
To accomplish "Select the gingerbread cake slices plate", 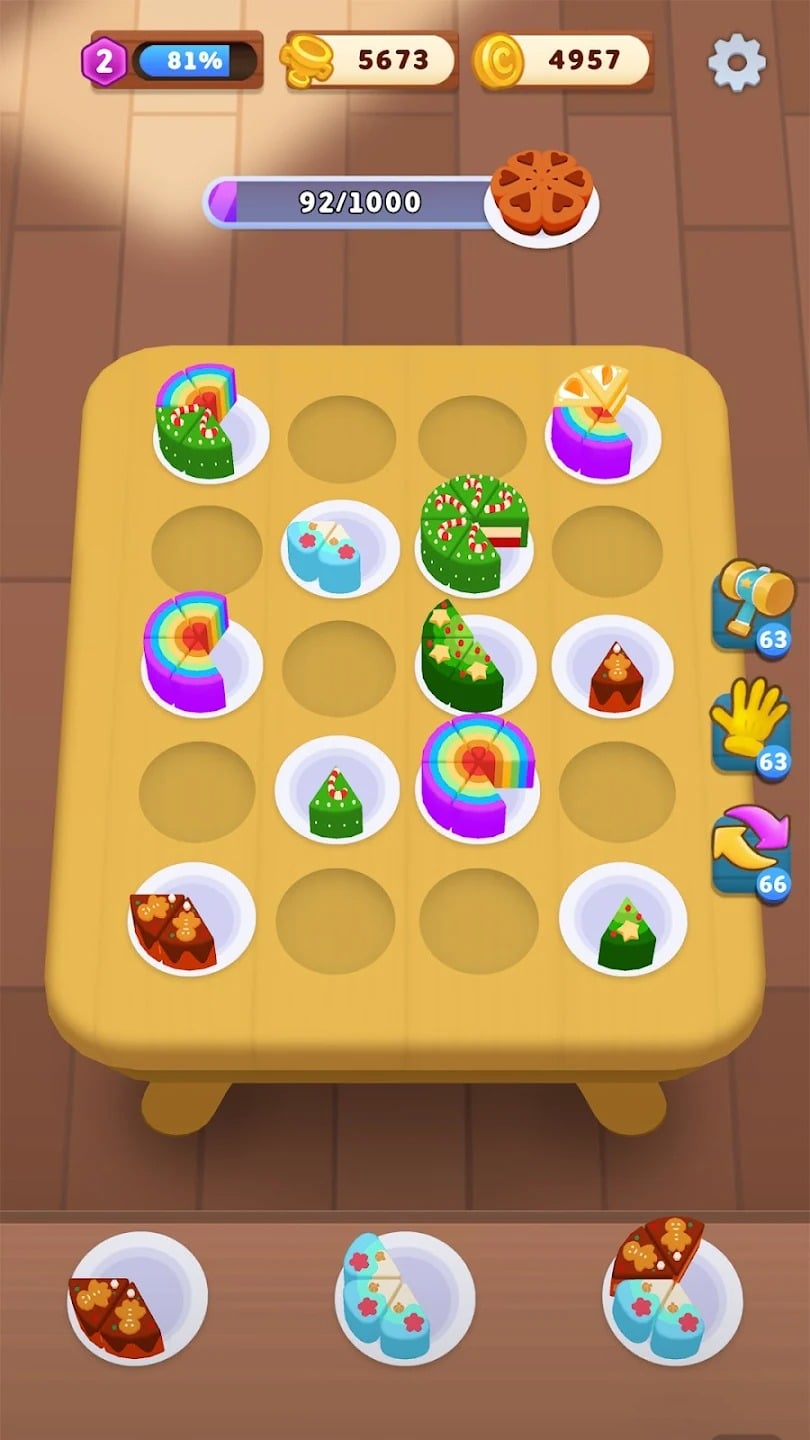I will click(137, 1300).
